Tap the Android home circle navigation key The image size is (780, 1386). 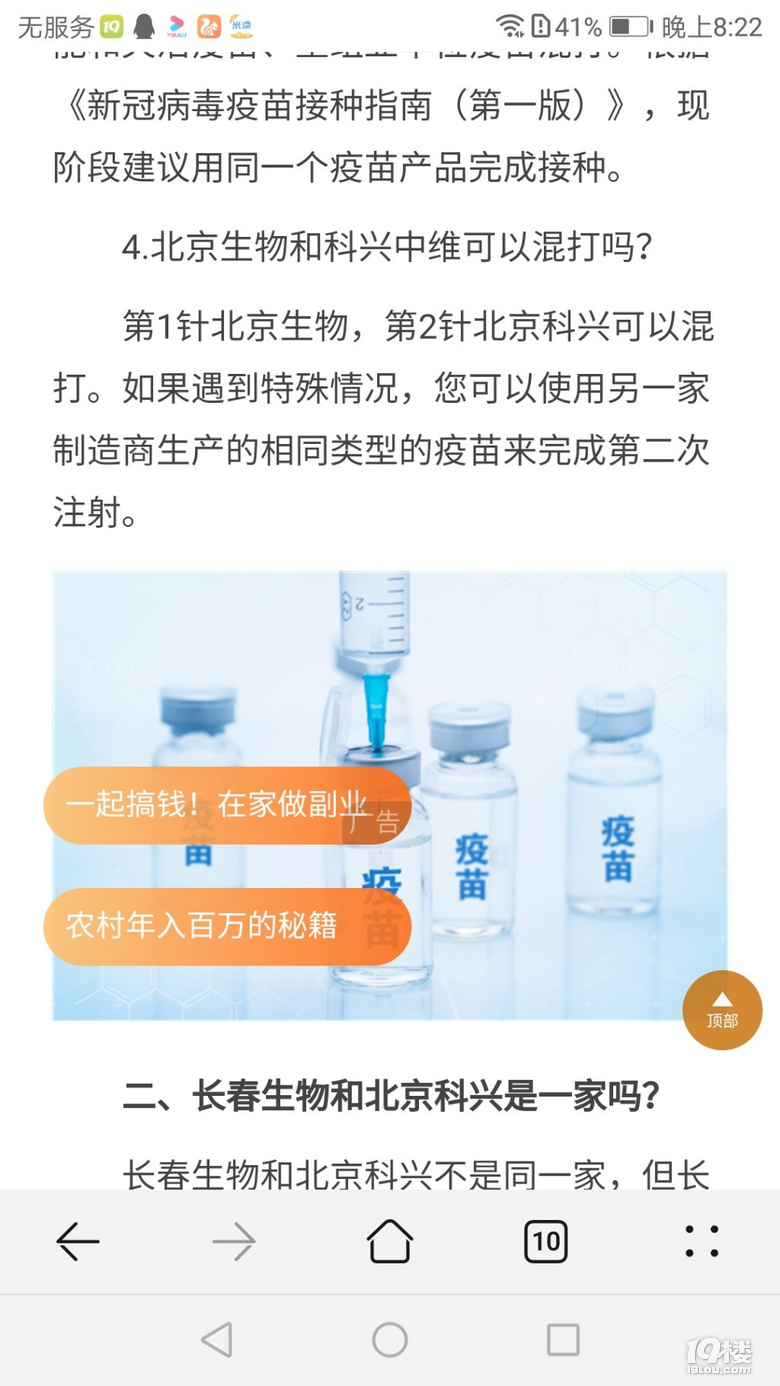(x=390, y=1338)
